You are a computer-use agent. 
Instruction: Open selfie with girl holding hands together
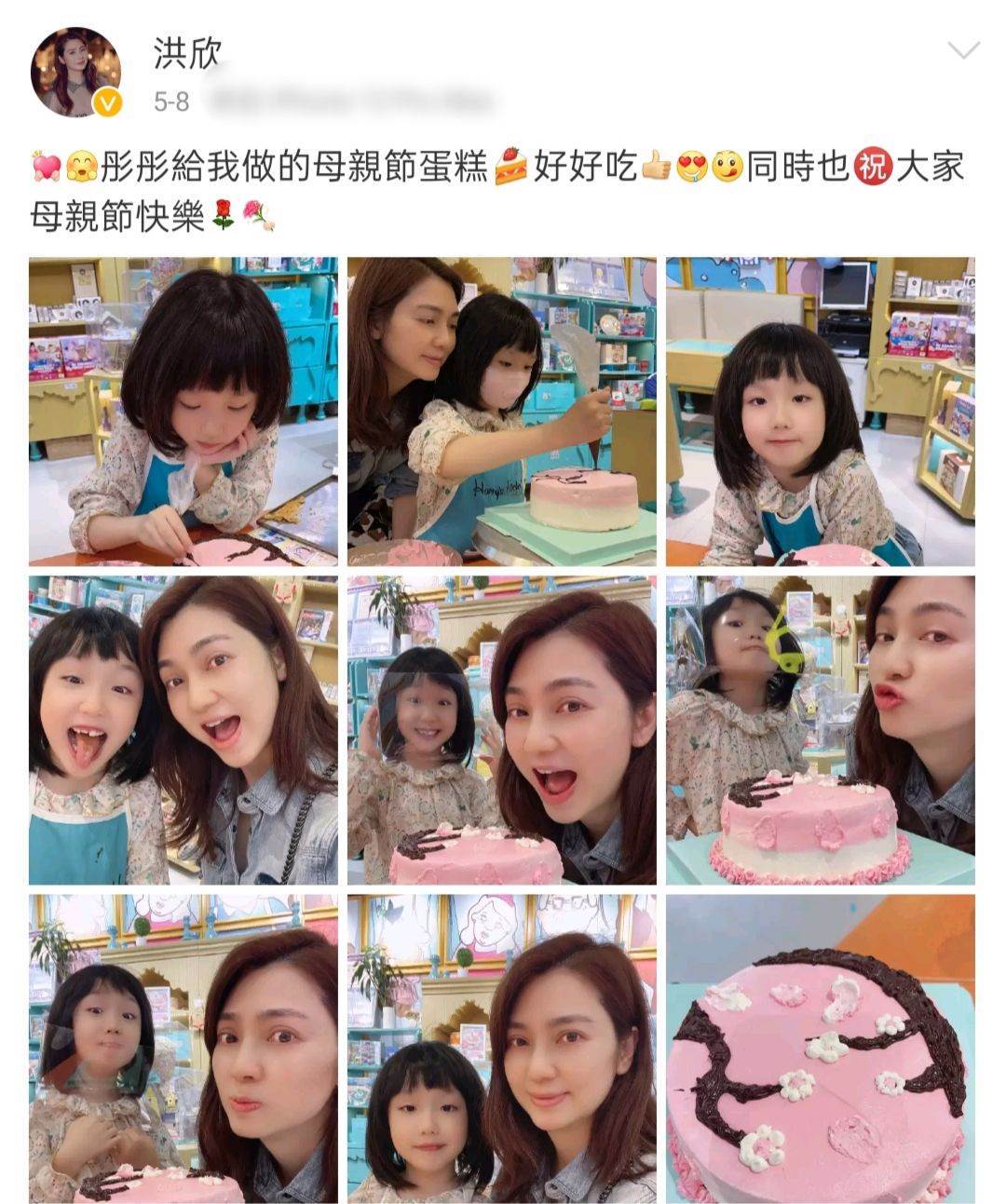pyautogui.click(x=183, y=1048)
